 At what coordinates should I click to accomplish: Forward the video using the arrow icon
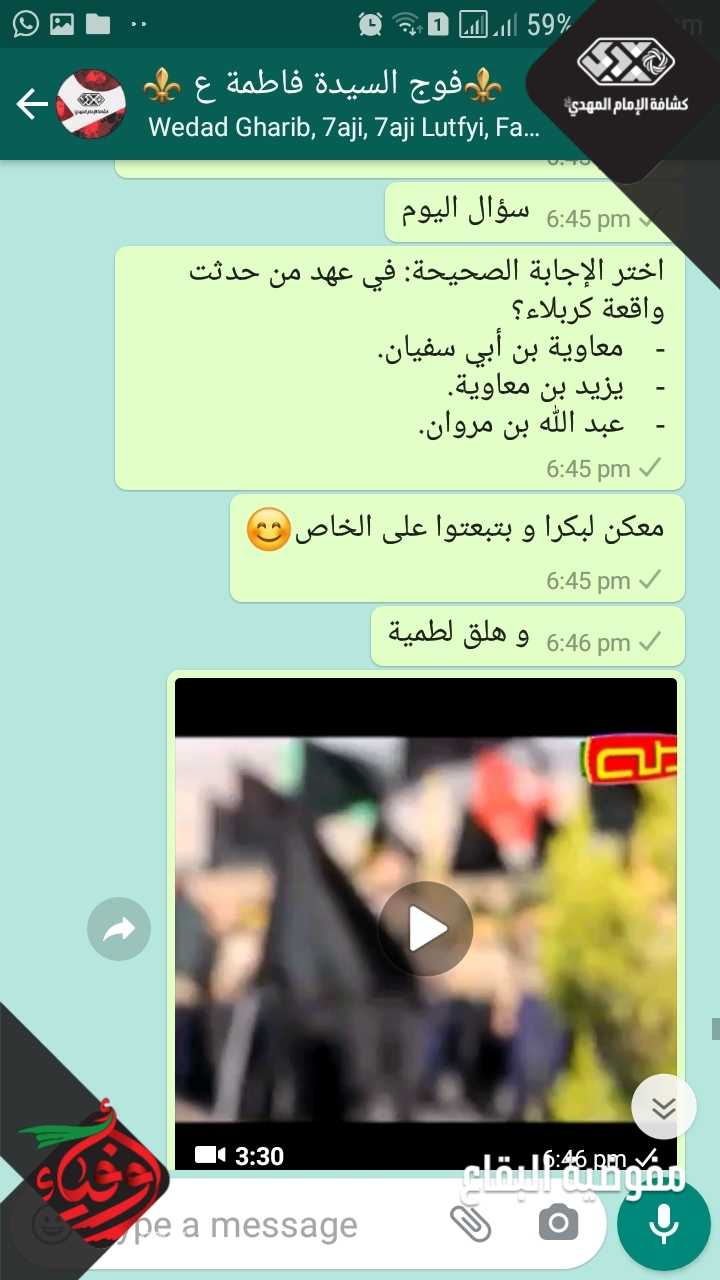pos(119,930)
